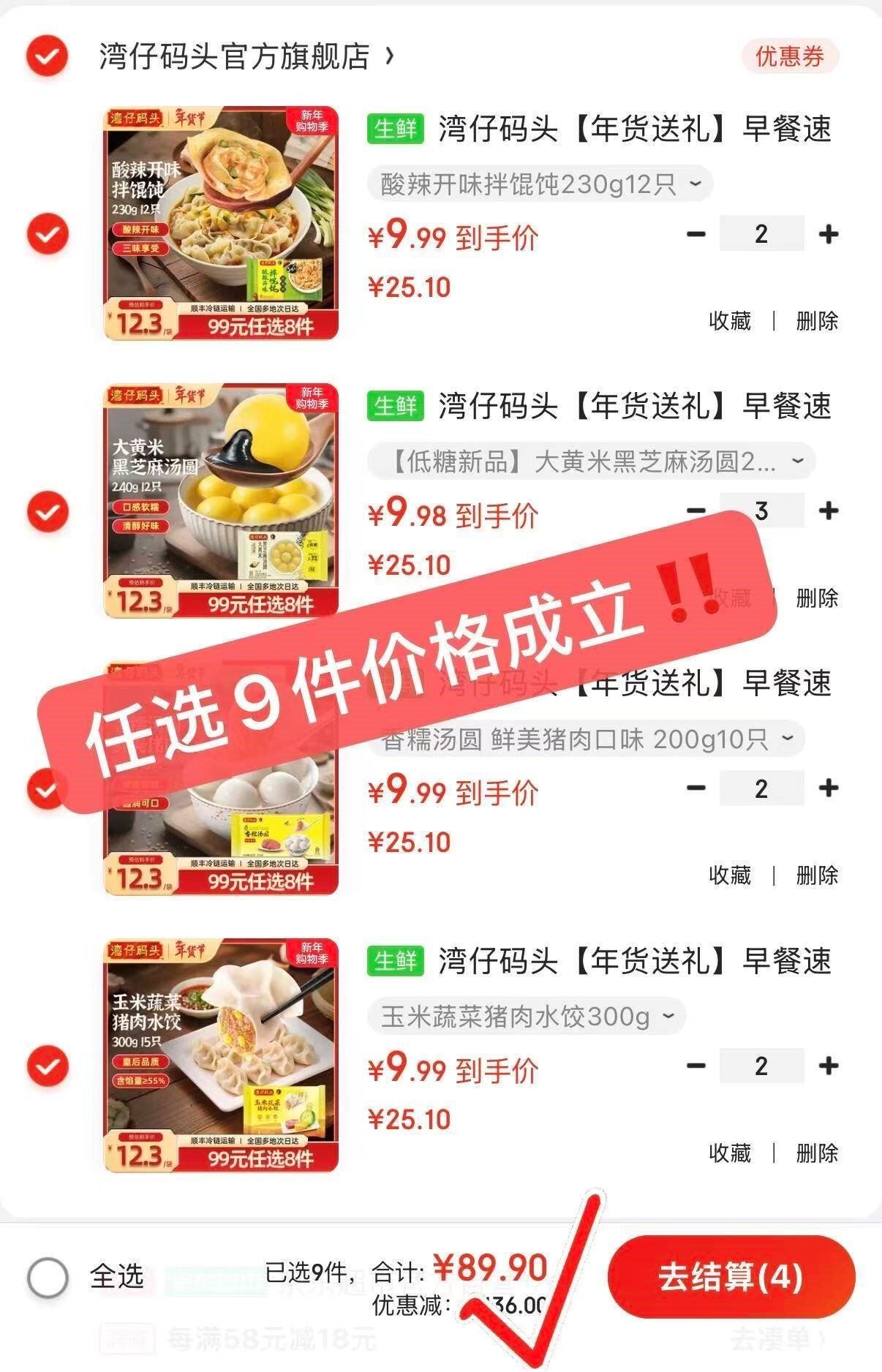The image size is (882, 1372).
Task: Uncheck the 湾仔码头官方旗舰店 store checkbox
Action: tap(48, 56)
